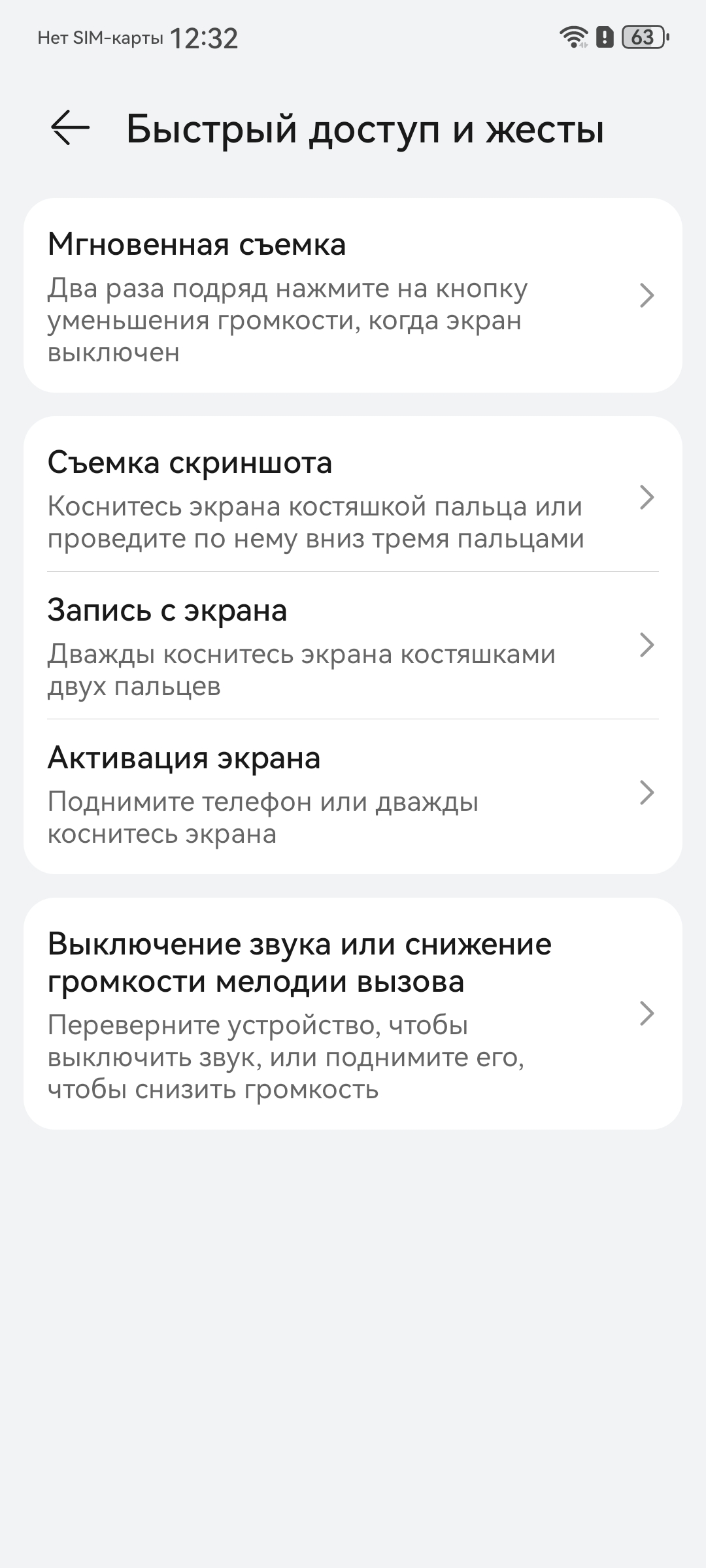Open Выключение звука или снижение громкости мелодии вызова

coord(353,1013)
